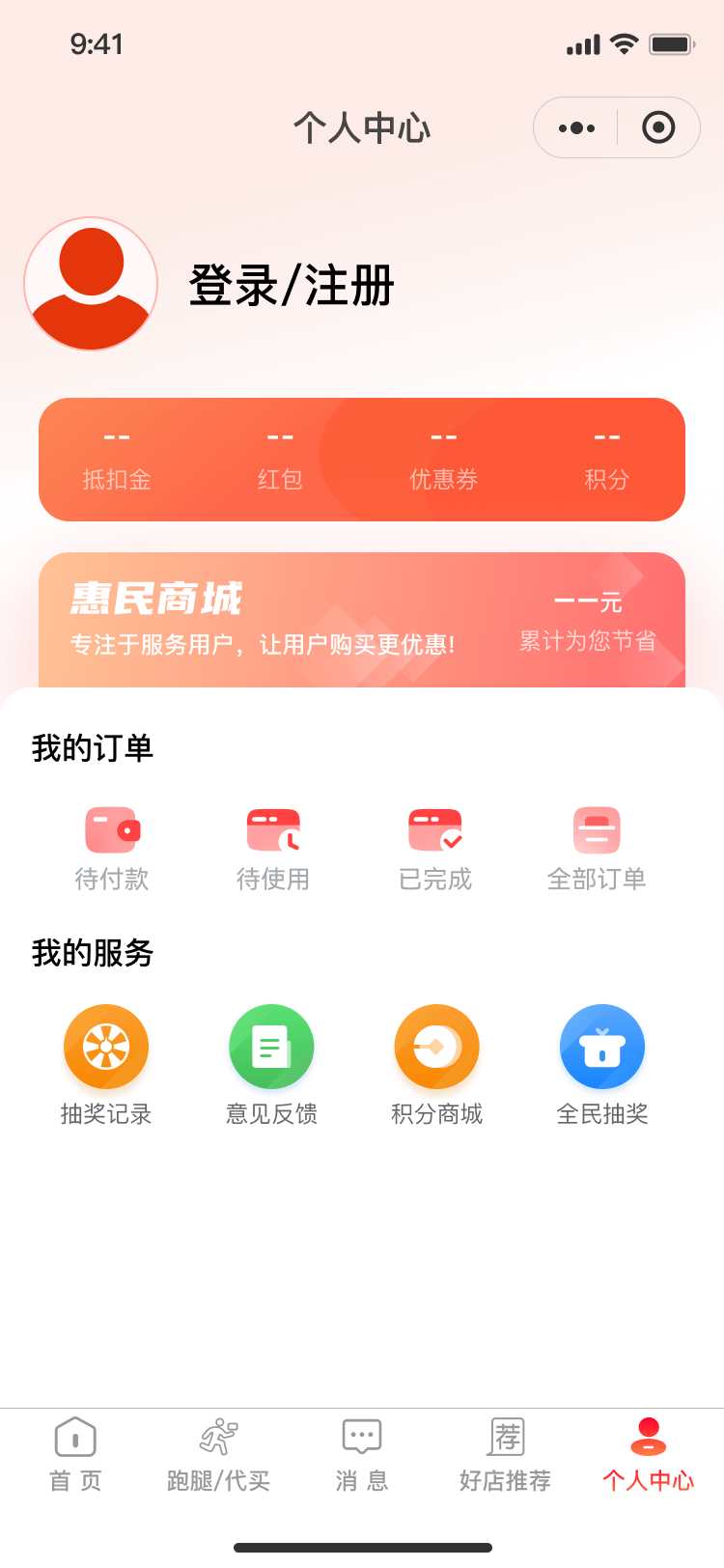Screen dimensions: 724x1568
Task: Show 待使用 orders
Action: tap(273, 847)
